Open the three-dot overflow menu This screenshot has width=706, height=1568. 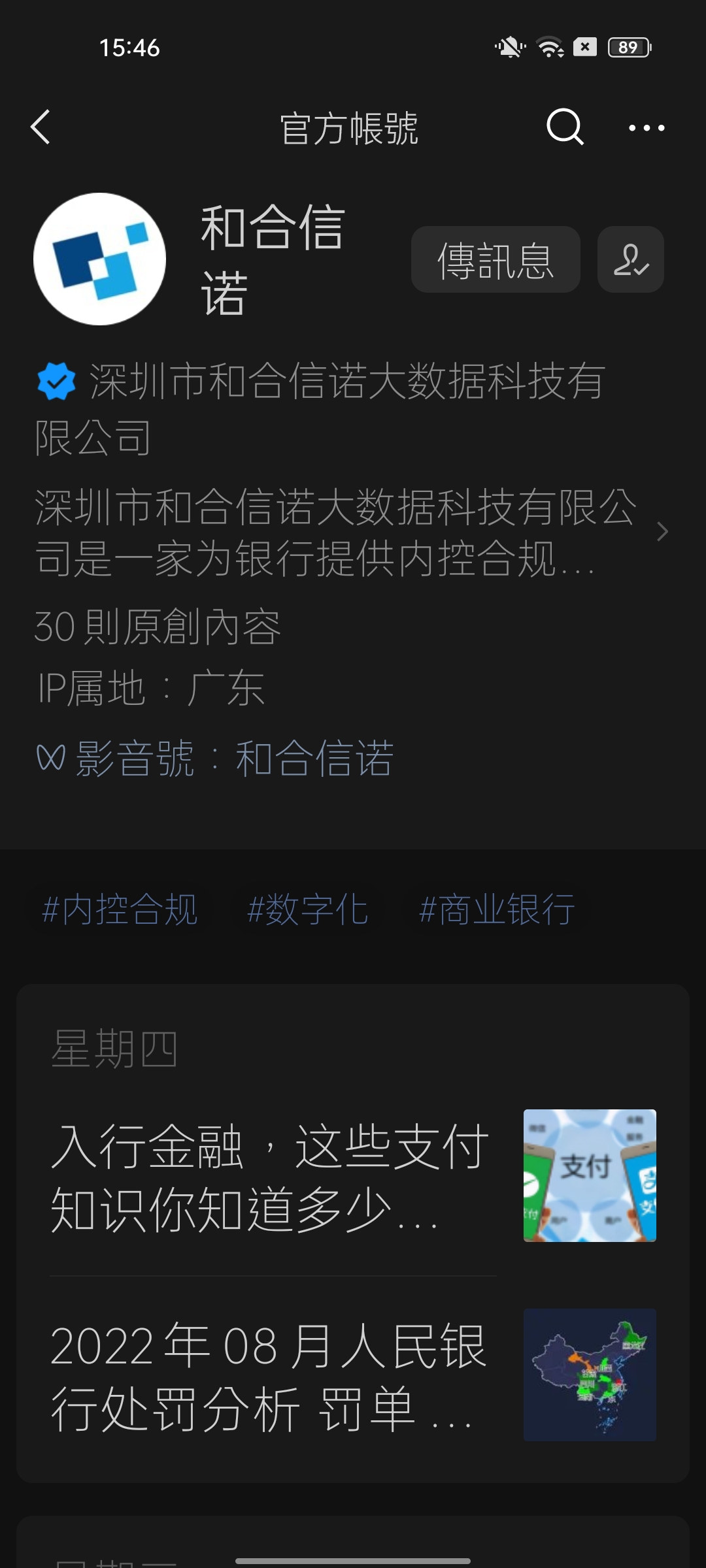646,128
